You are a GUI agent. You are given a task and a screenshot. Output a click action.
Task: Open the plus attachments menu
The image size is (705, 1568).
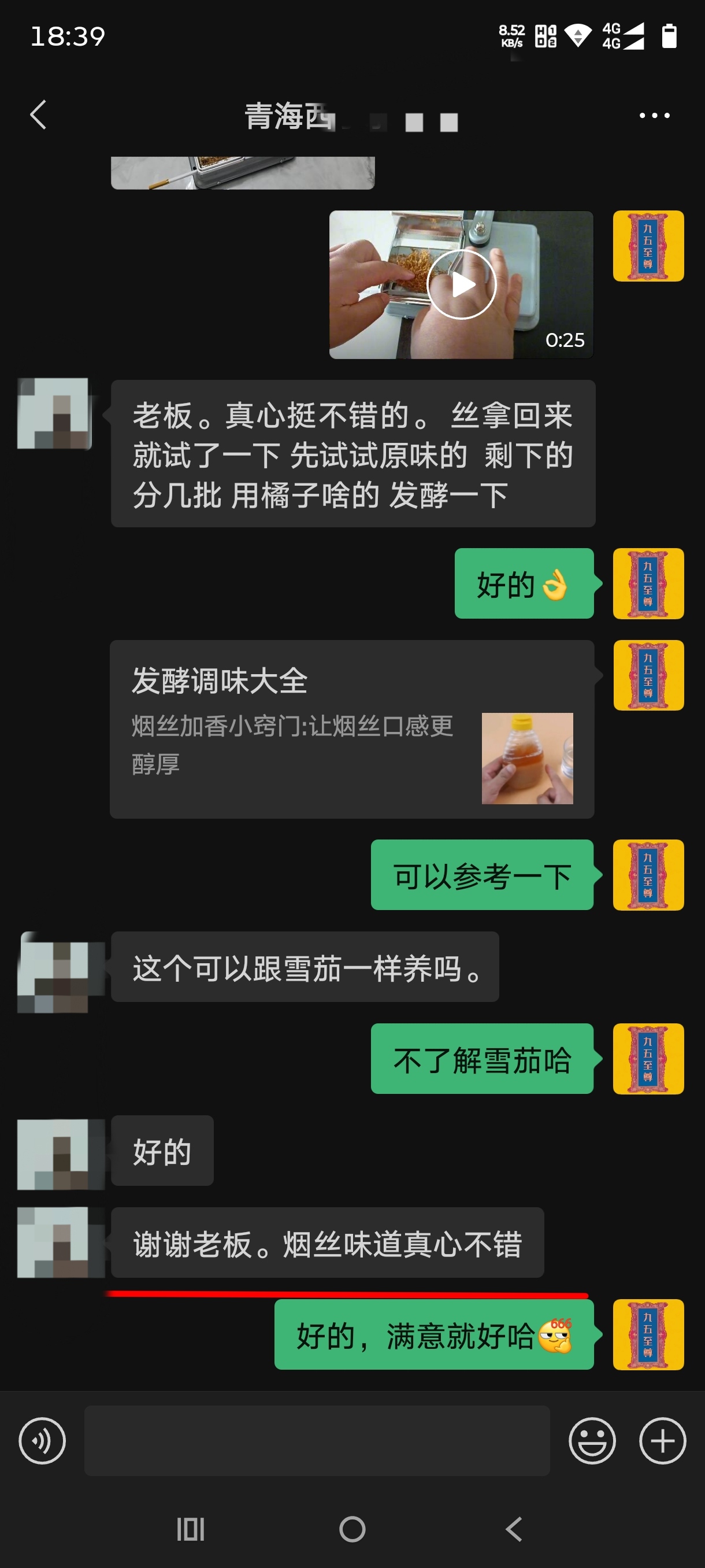point(662,1440)
